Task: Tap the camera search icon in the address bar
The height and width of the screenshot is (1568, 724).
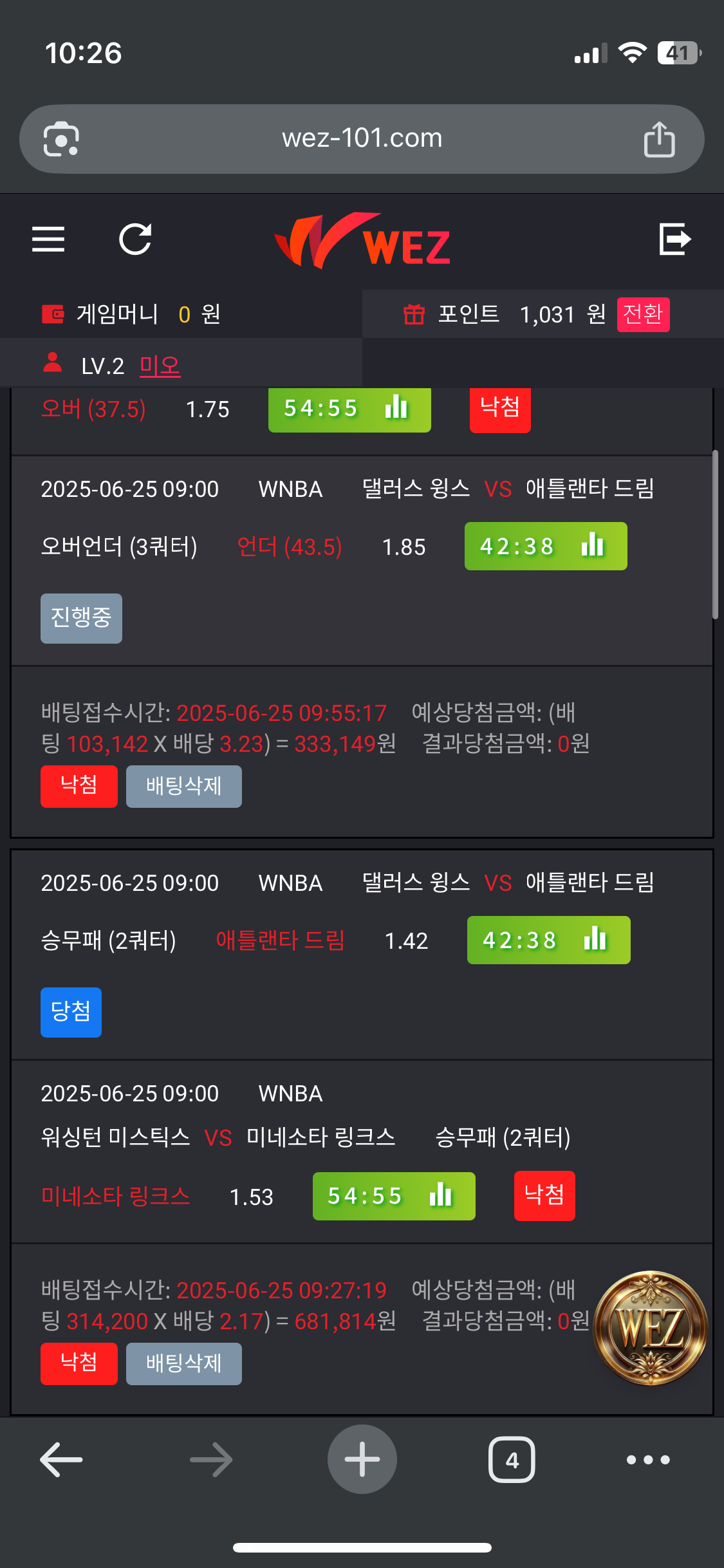Action: 61,139
